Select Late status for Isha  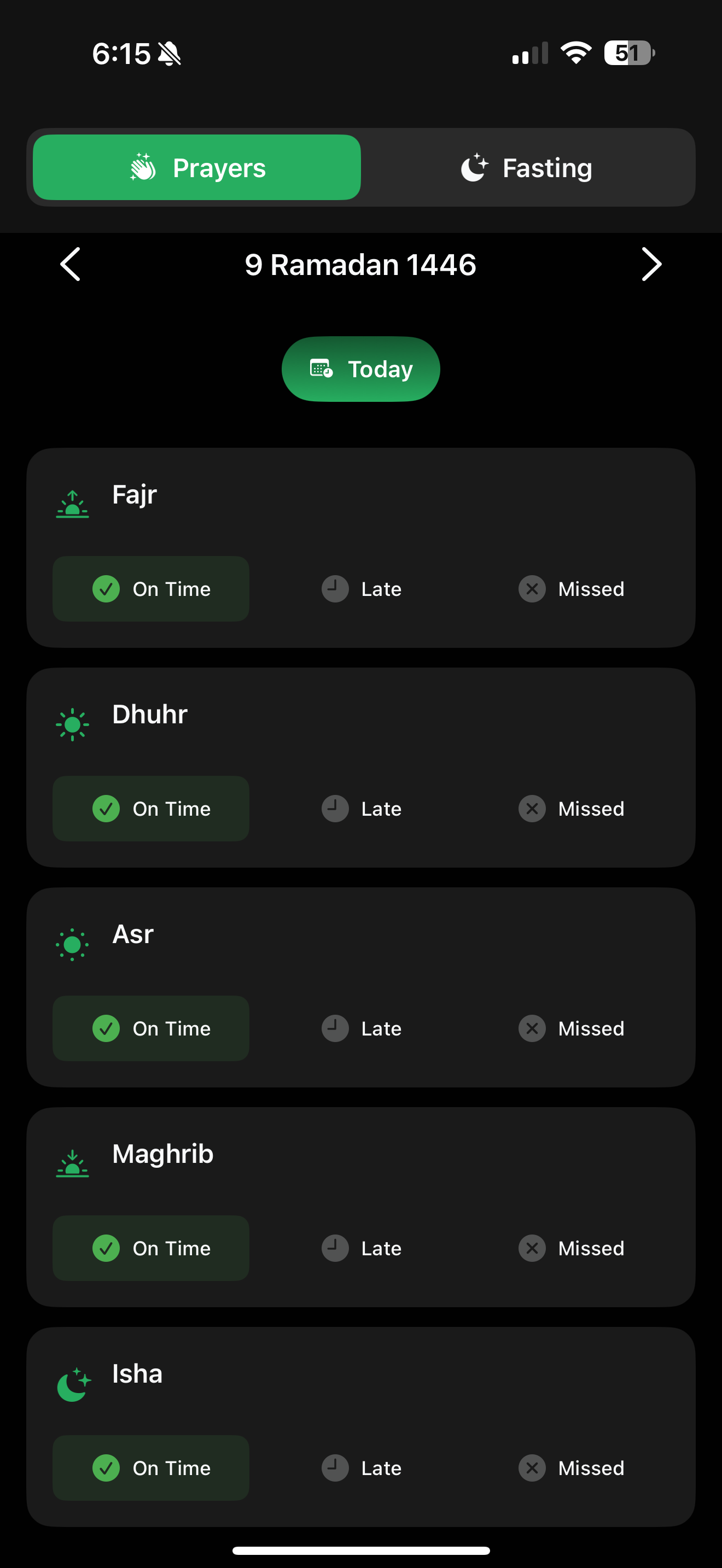pos(362,1467)
